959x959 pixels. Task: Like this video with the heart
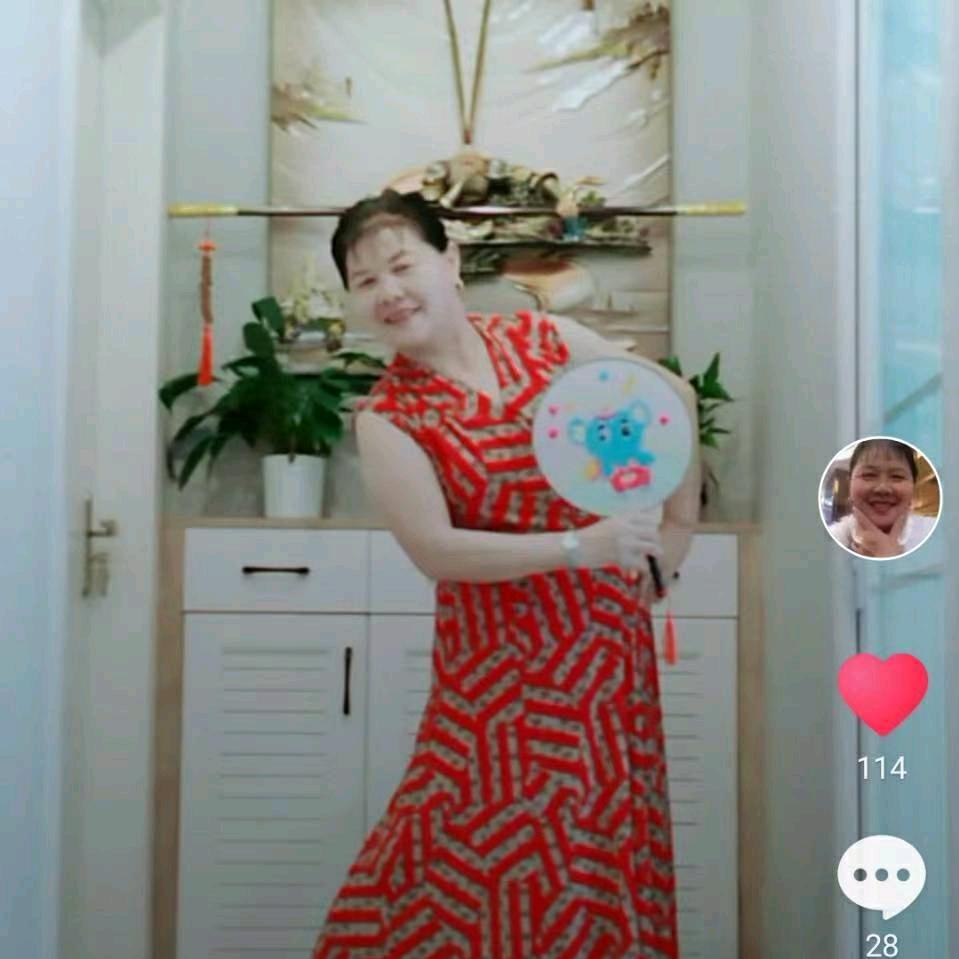882,693
